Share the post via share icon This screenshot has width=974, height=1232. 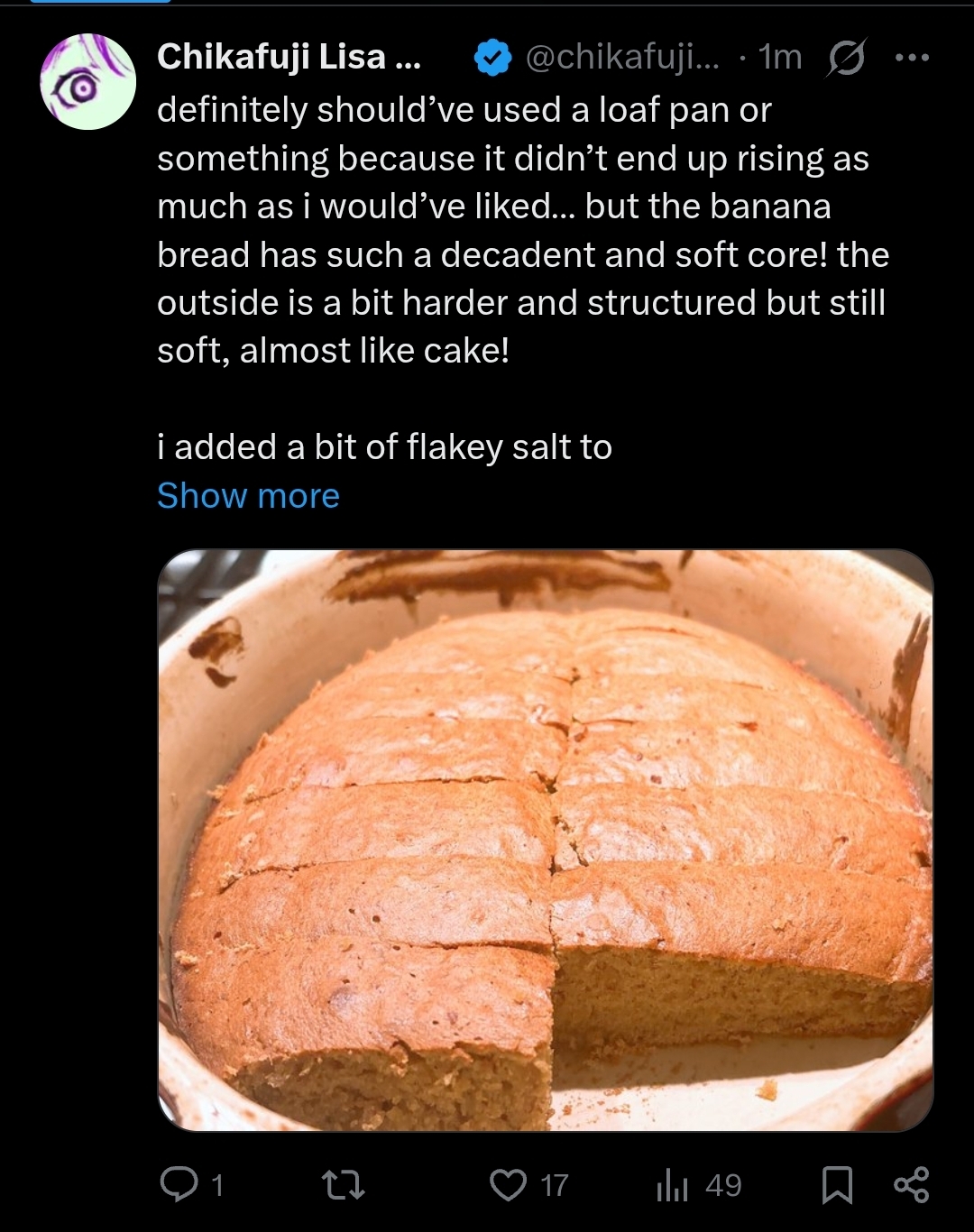[x=911, y=1184]
